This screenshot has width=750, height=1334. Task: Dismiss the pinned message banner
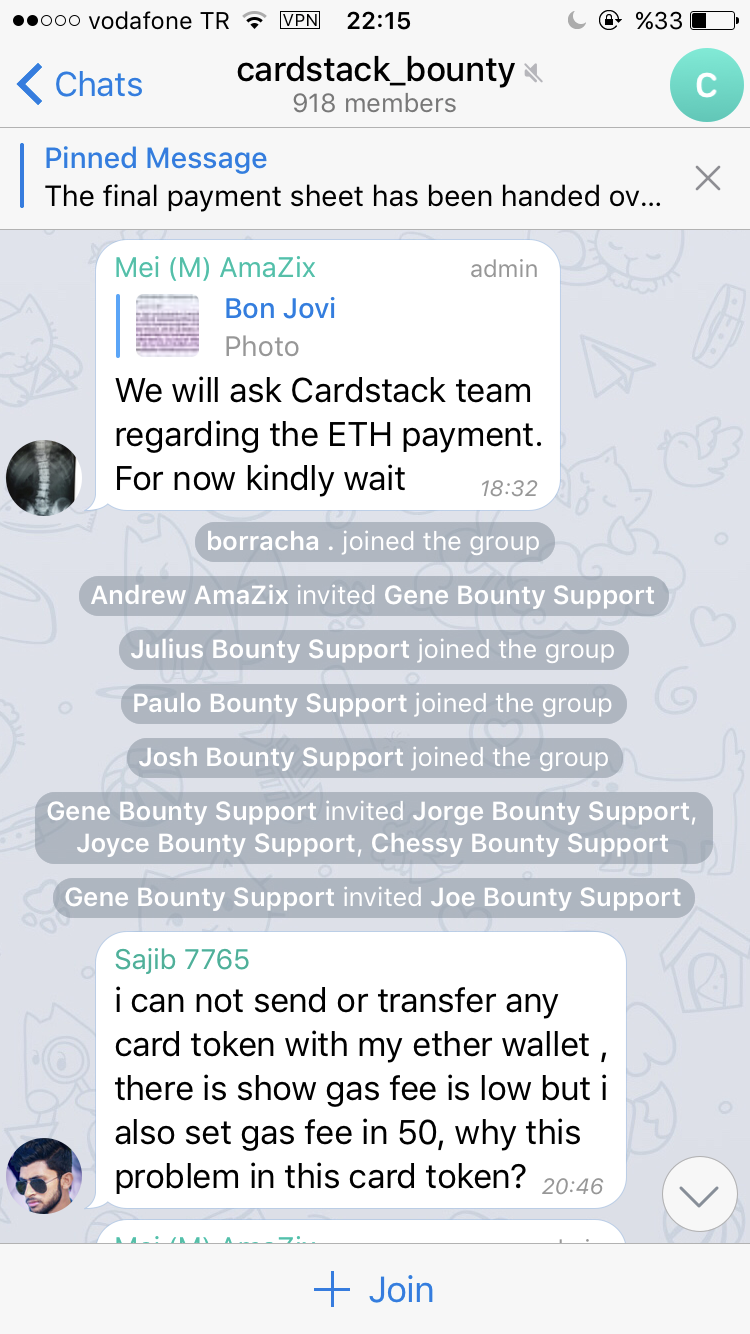(708, 178)
